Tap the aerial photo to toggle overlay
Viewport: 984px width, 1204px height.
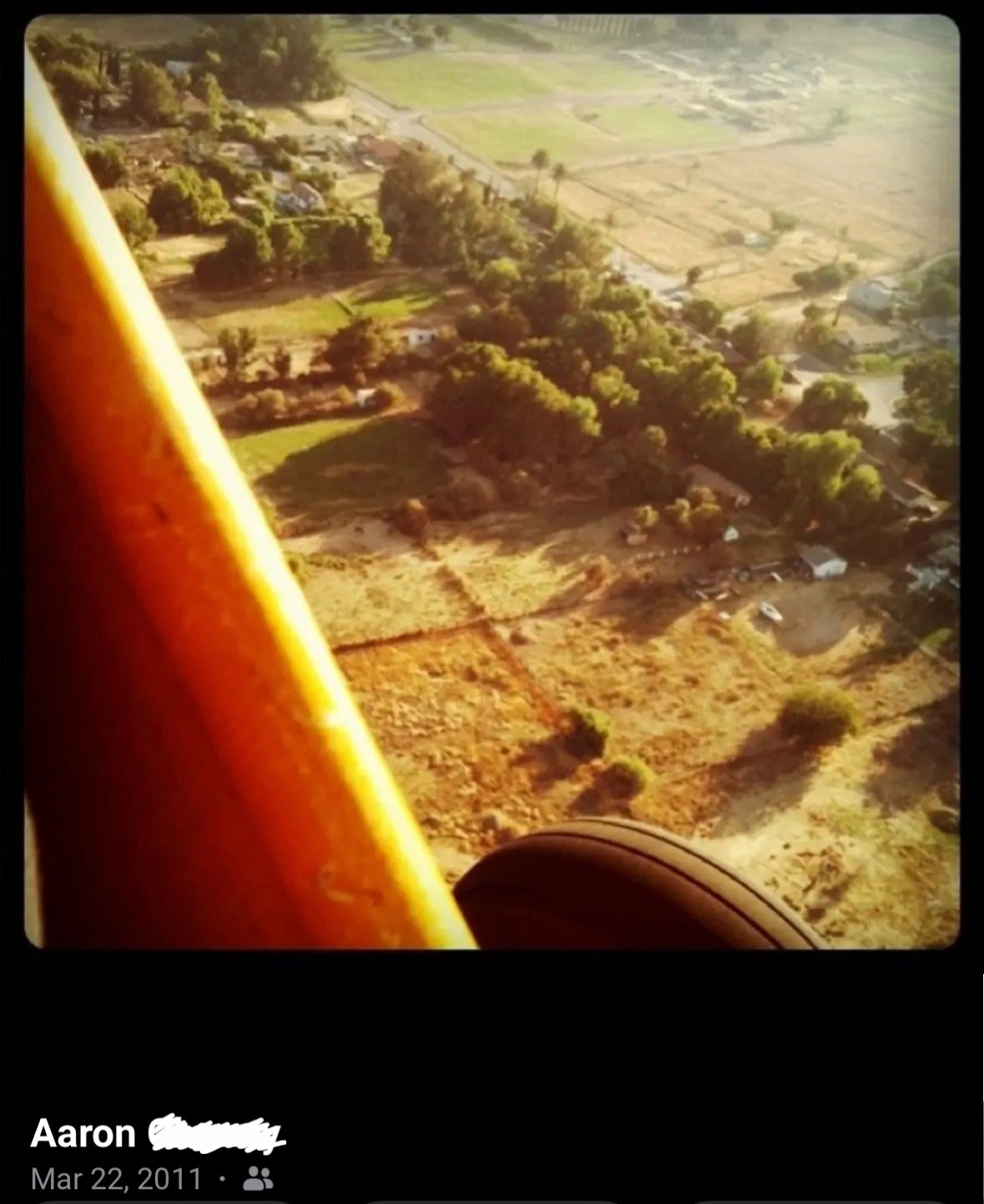[x=492, y=481]
